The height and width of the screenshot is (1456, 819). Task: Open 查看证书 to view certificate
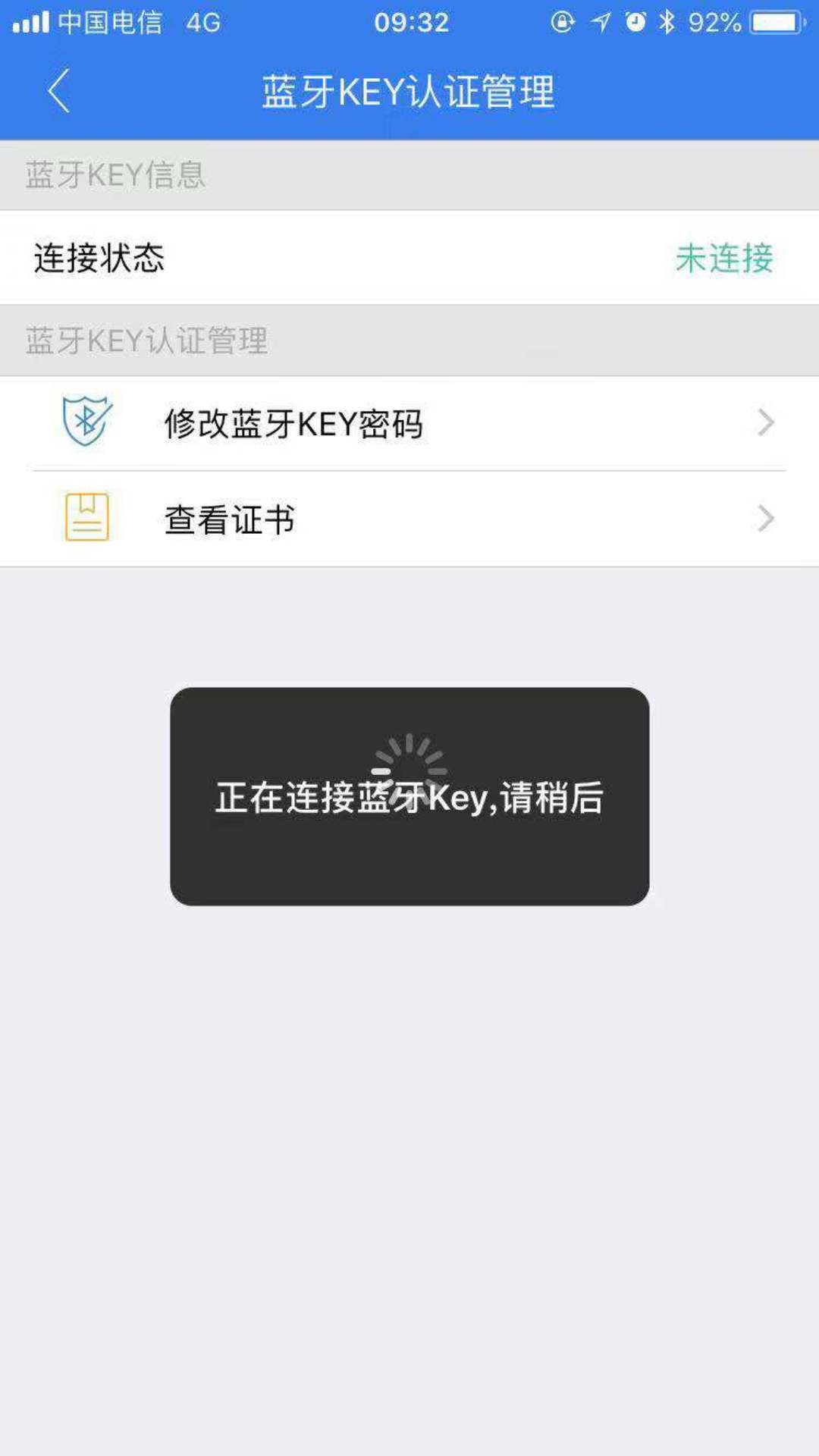(409, 519)
